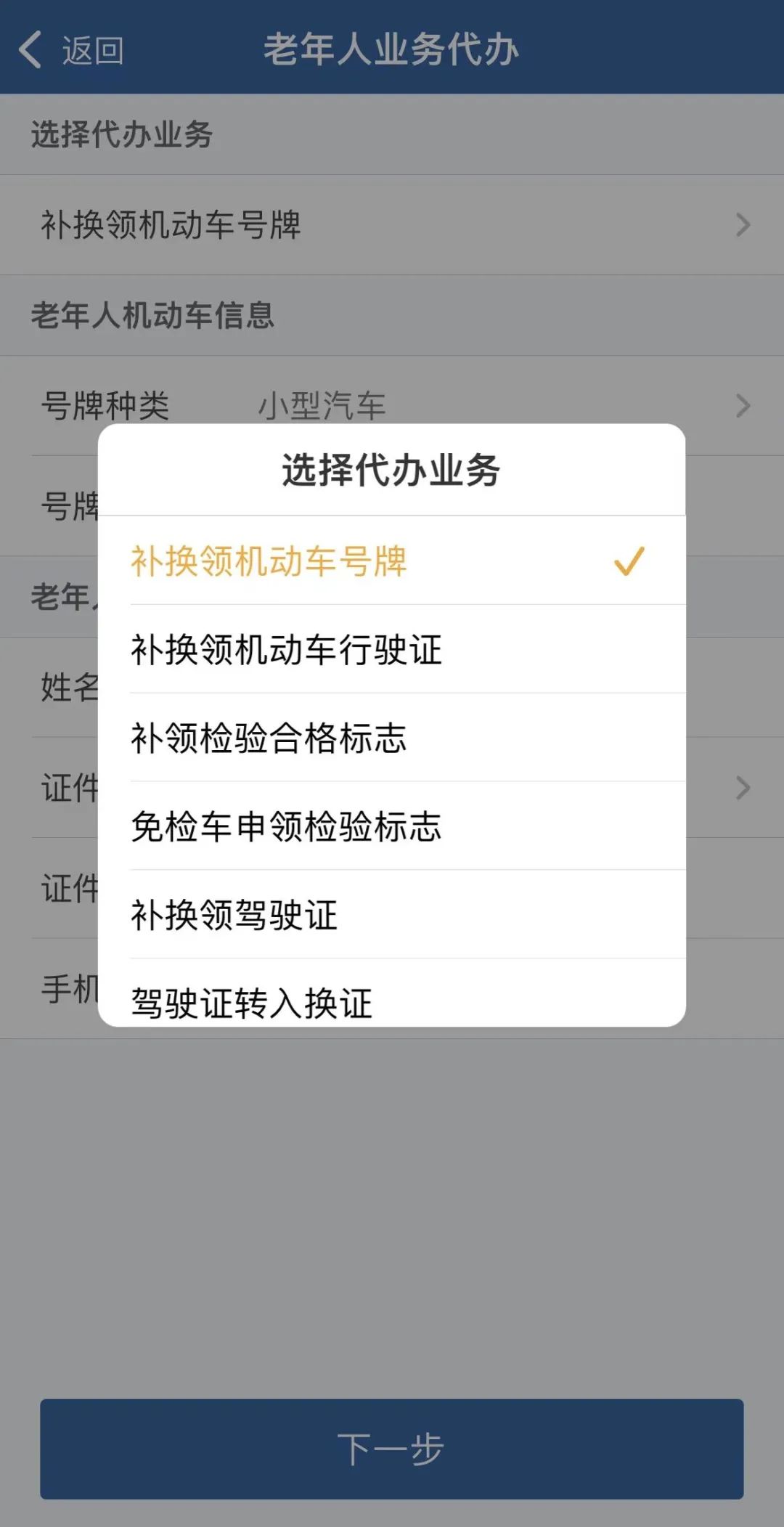Select 免检车申领检验标志
The height and width of the screenshot is (1527, 784).
click(x=392, y=826)
